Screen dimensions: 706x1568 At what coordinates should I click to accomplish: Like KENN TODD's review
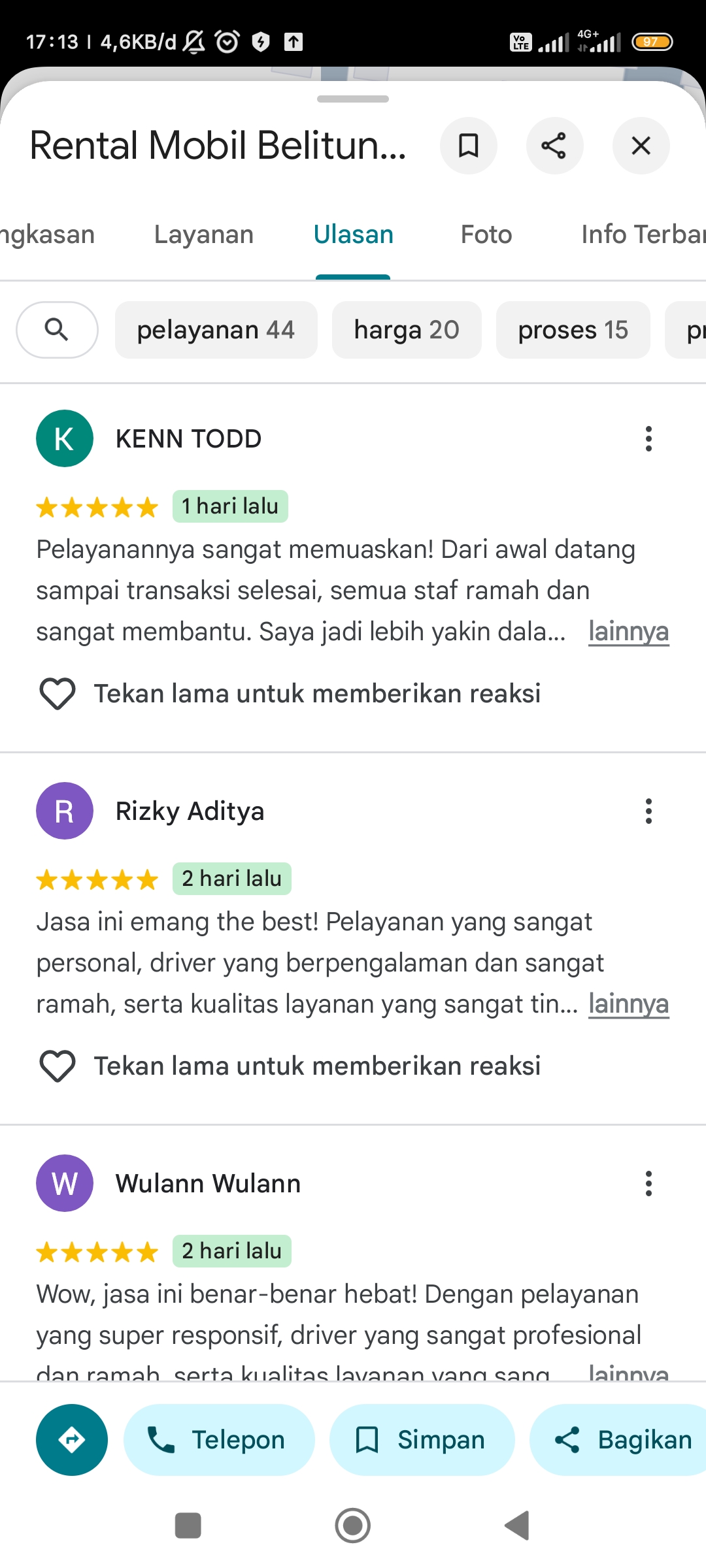pyautogui.click(x=58, y=694)
